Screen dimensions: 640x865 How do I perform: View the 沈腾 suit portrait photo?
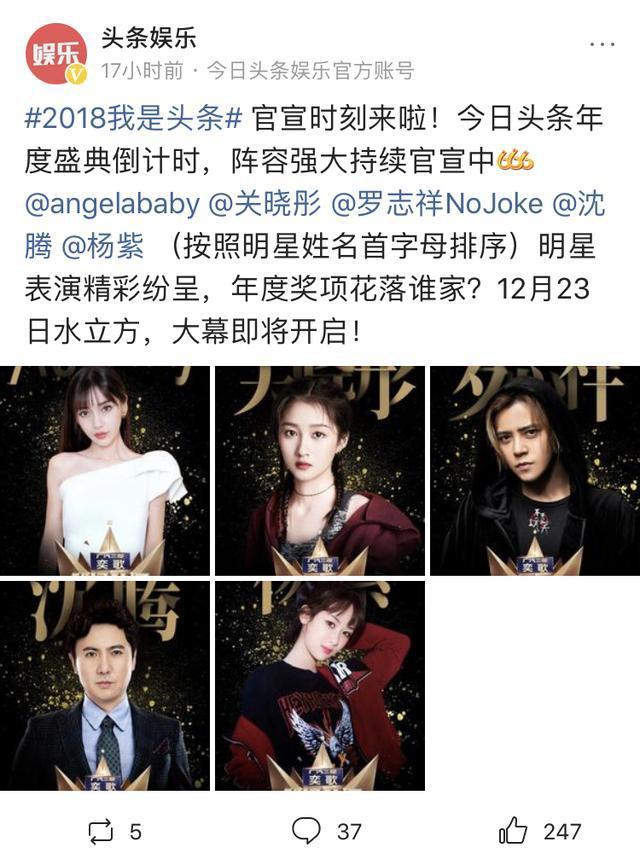(105, 685)
